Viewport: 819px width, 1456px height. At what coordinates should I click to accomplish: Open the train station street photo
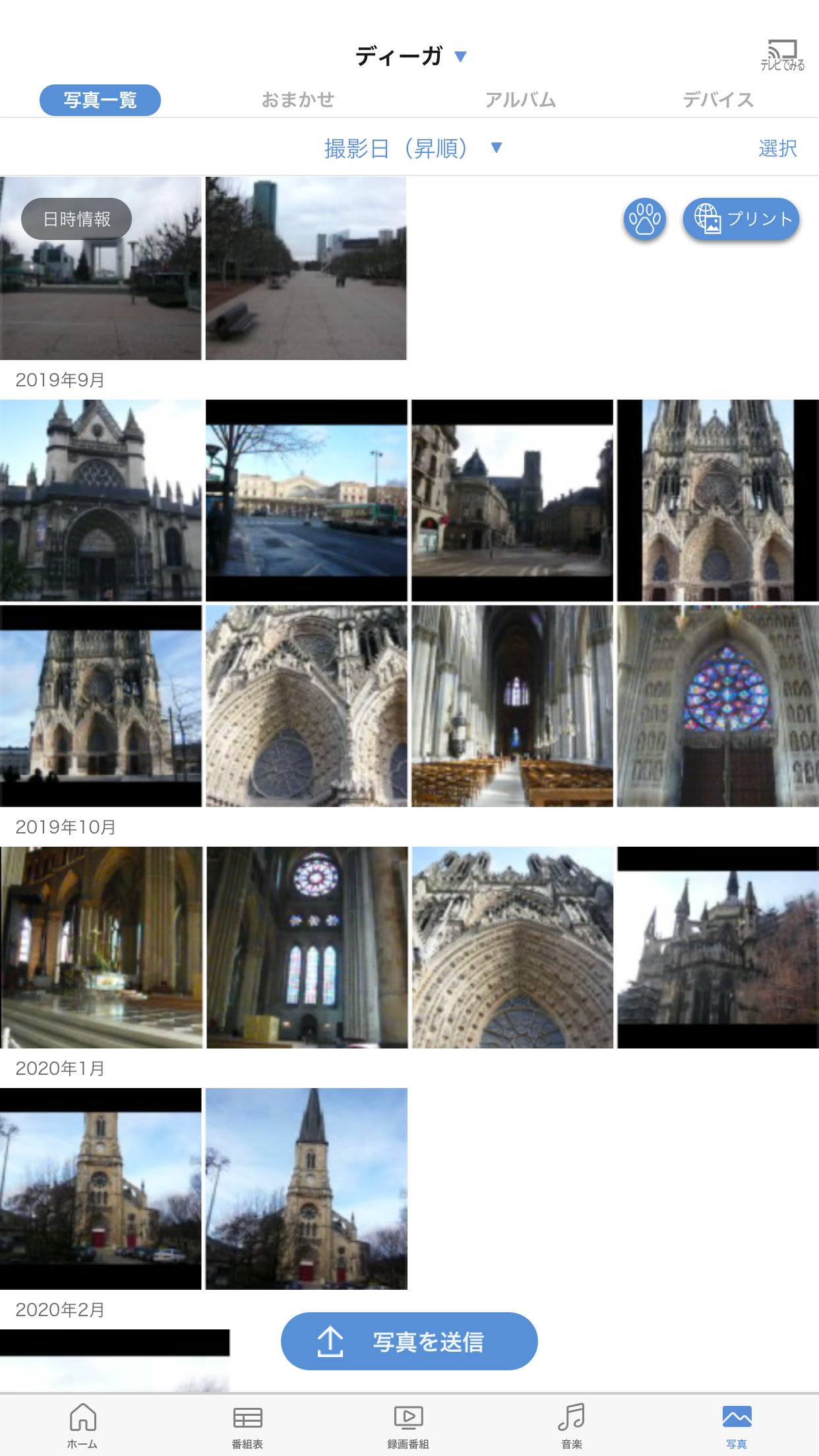[306, 500]
